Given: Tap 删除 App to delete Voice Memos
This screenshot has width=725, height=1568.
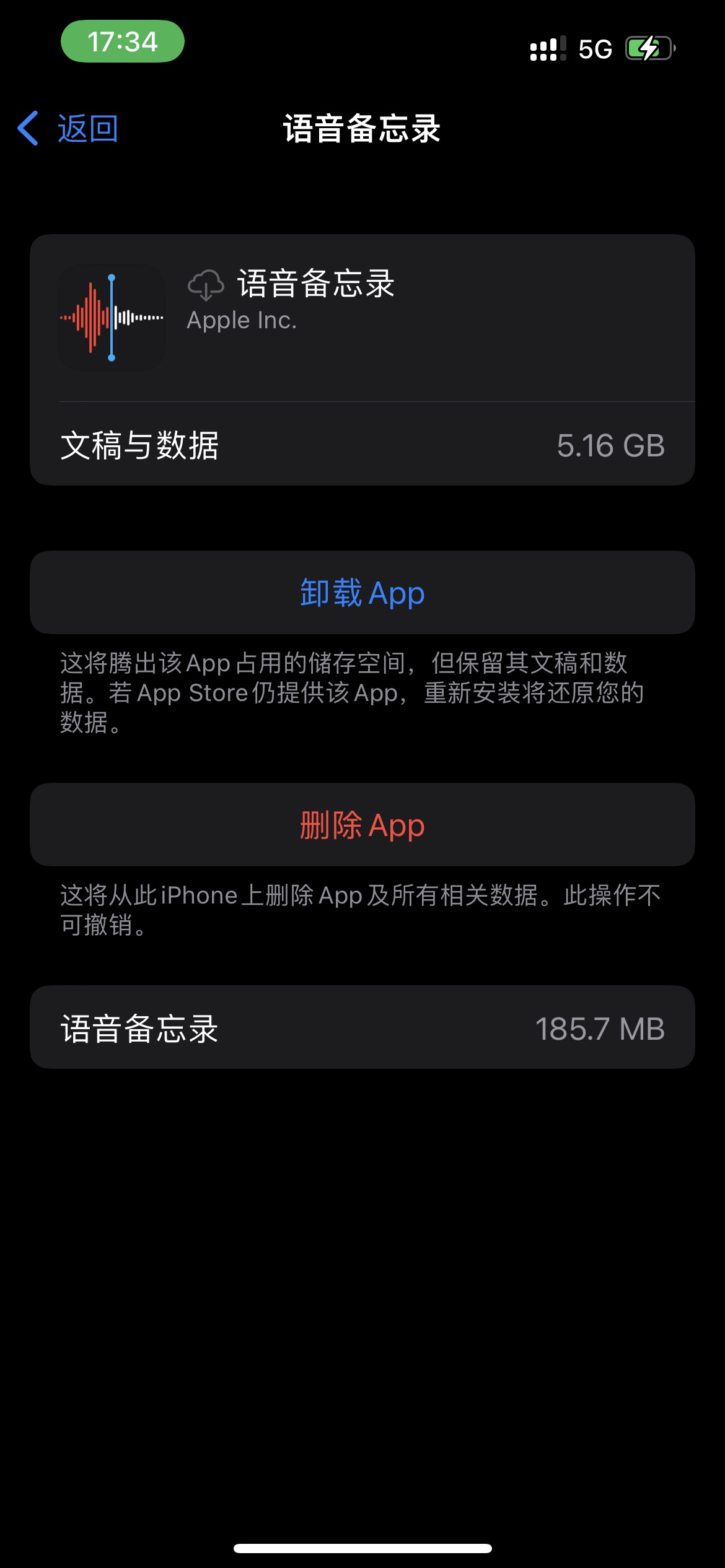Looking at the screenshot, I should click(362, 825).
